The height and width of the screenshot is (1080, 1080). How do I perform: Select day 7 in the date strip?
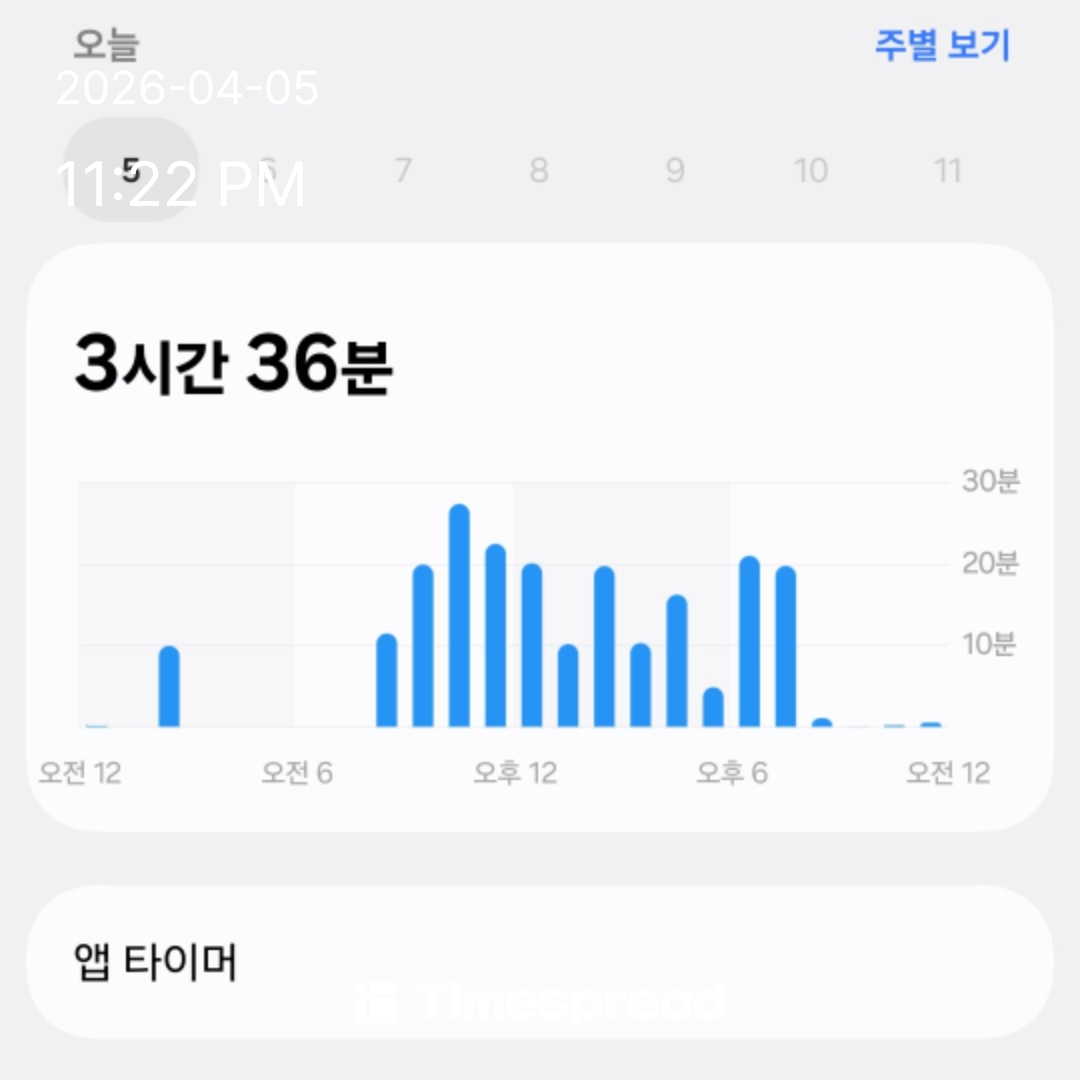(403, 171)
